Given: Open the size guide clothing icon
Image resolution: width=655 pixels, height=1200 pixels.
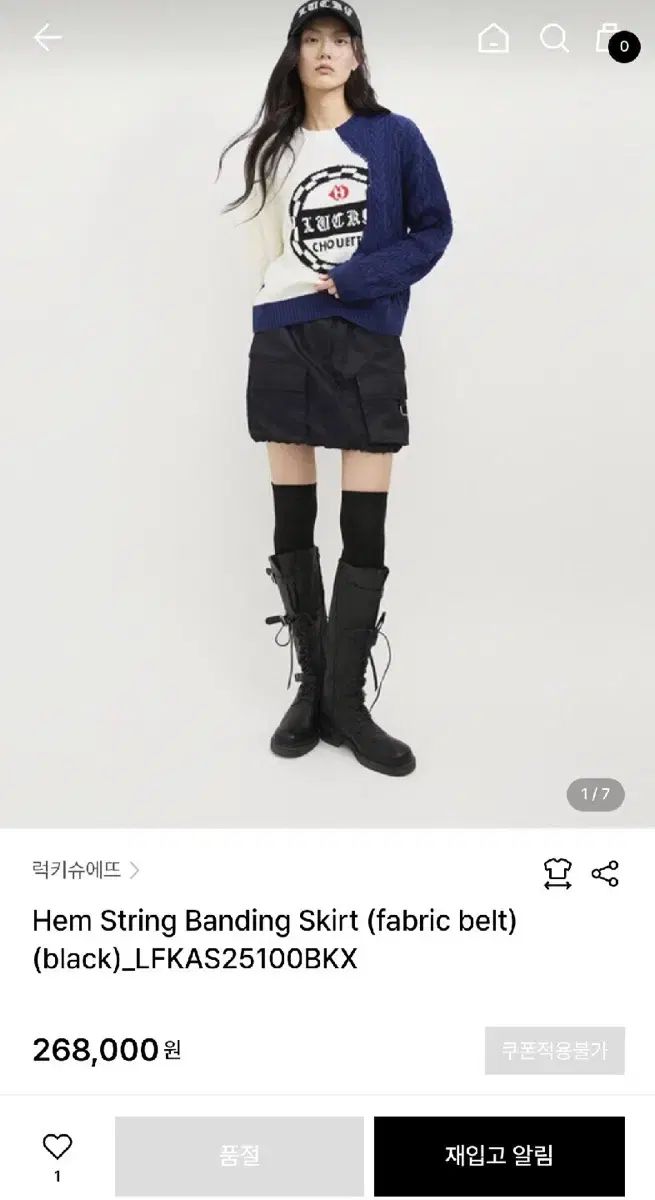Looking at the screenshot, I should [x=557, y=873].
